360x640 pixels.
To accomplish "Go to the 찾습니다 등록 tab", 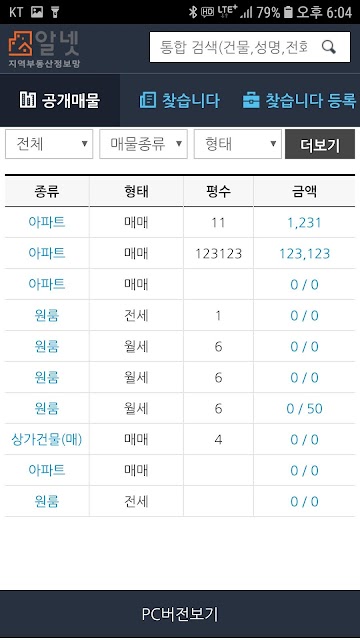I will coord(299,100).
